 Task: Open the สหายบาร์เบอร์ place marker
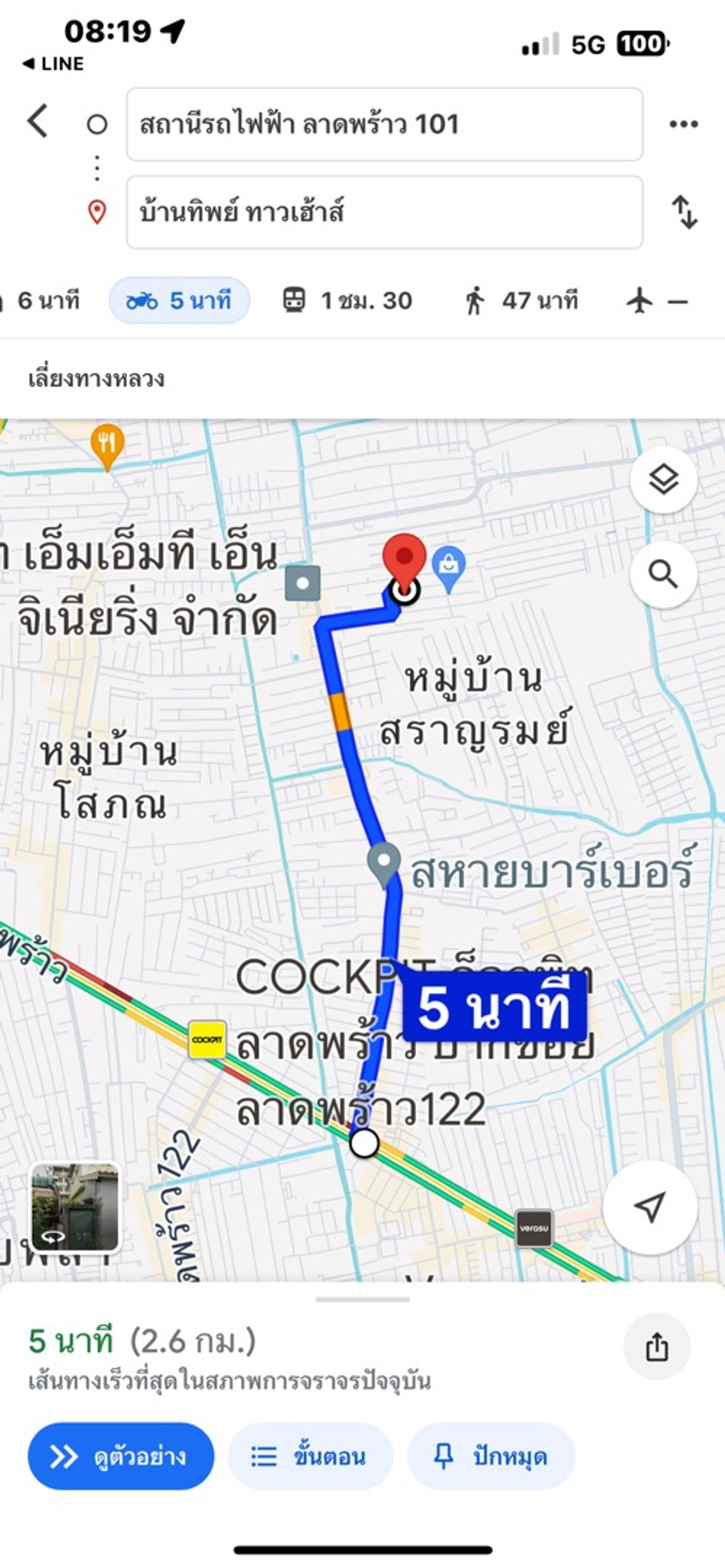[384, 862]
